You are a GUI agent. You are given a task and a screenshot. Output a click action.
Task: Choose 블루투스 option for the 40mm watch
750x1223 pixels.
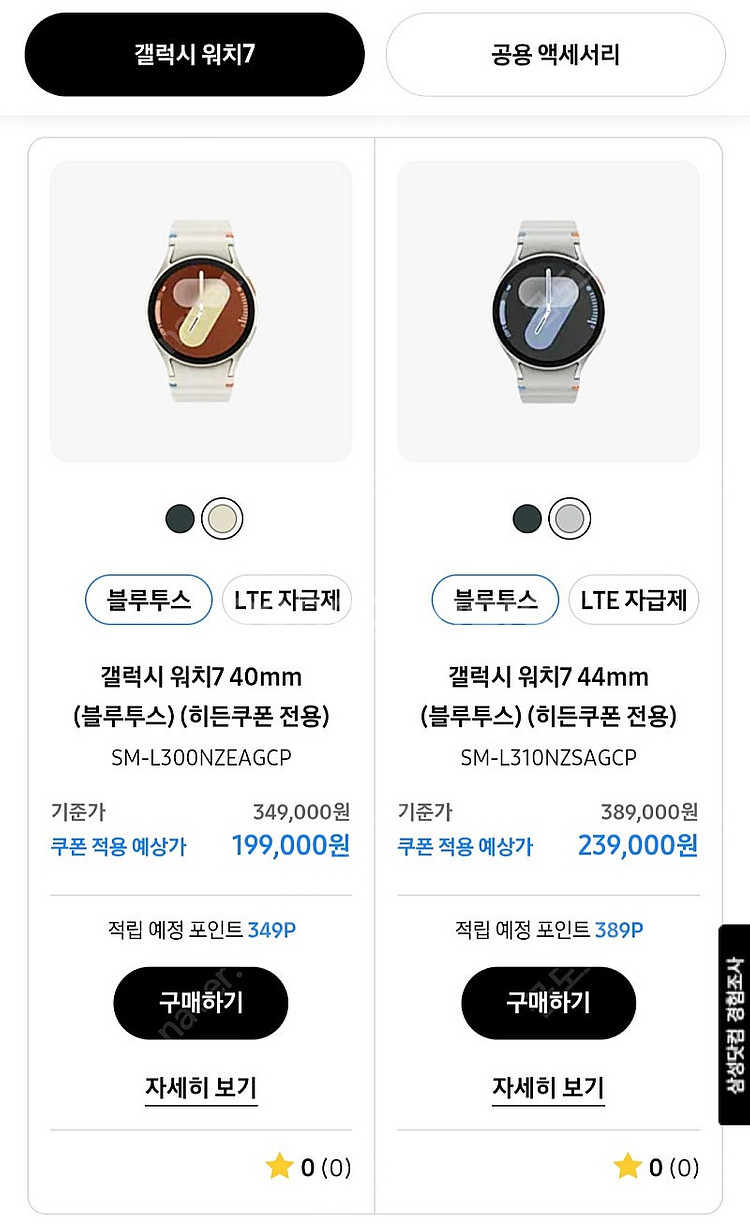point(149,600)
